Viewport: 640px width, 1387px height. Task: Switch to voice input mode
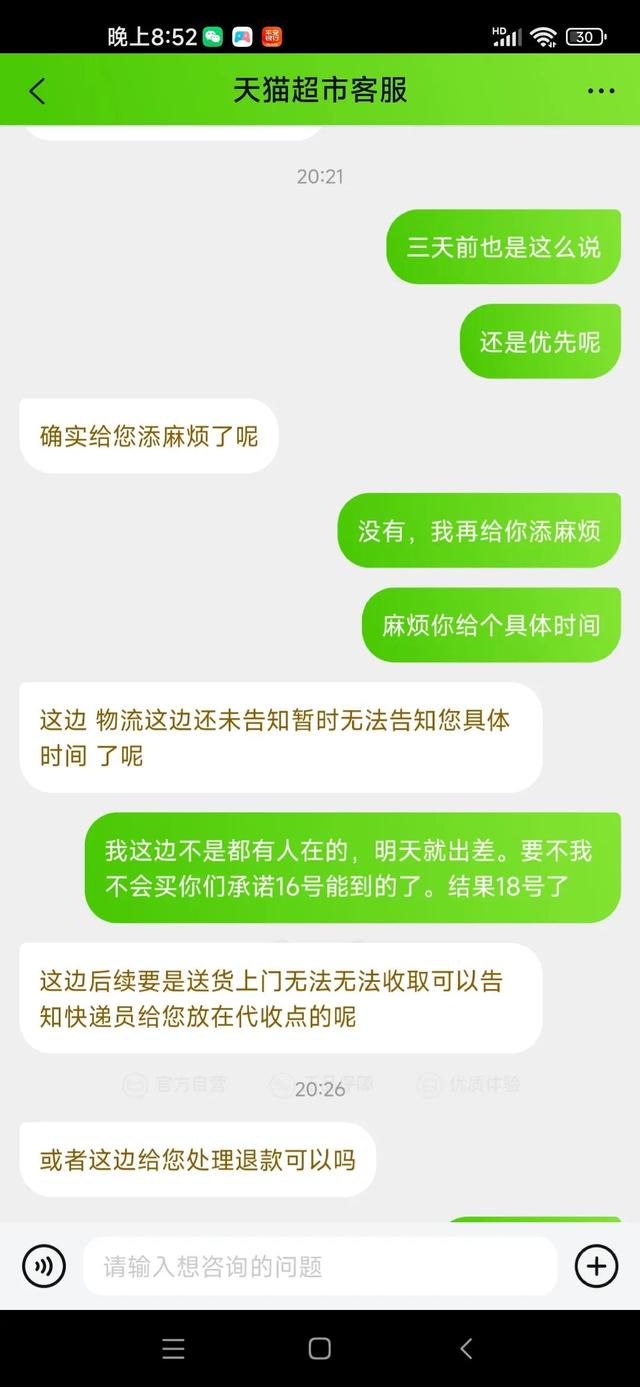(x=44, y=1266)
